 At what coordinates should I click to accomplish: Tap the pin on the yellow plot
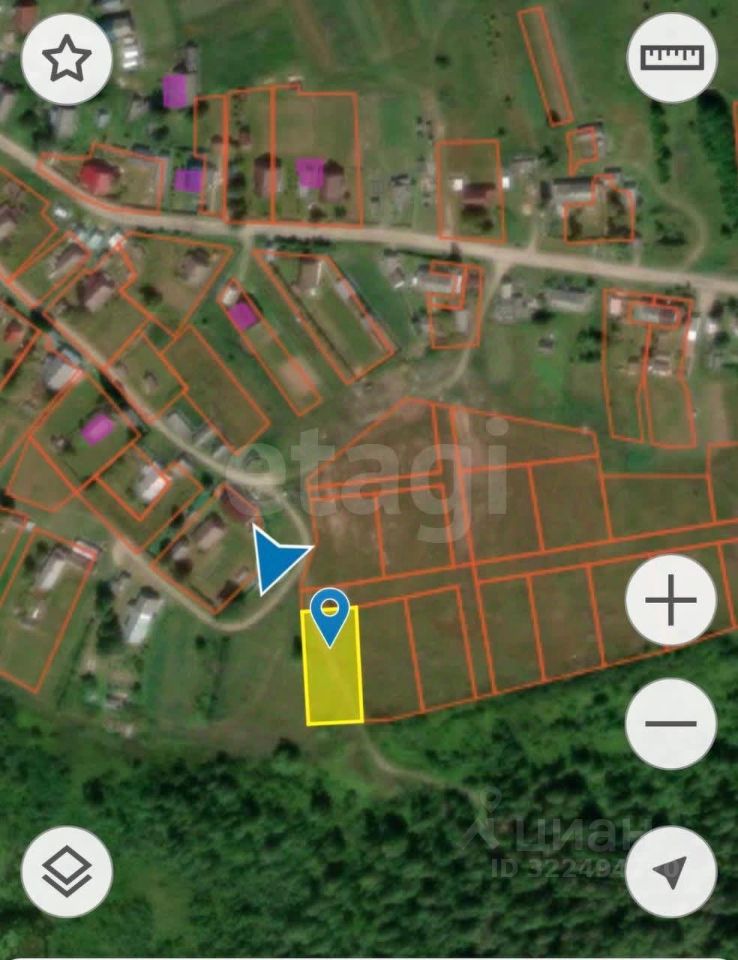[330, 614]
